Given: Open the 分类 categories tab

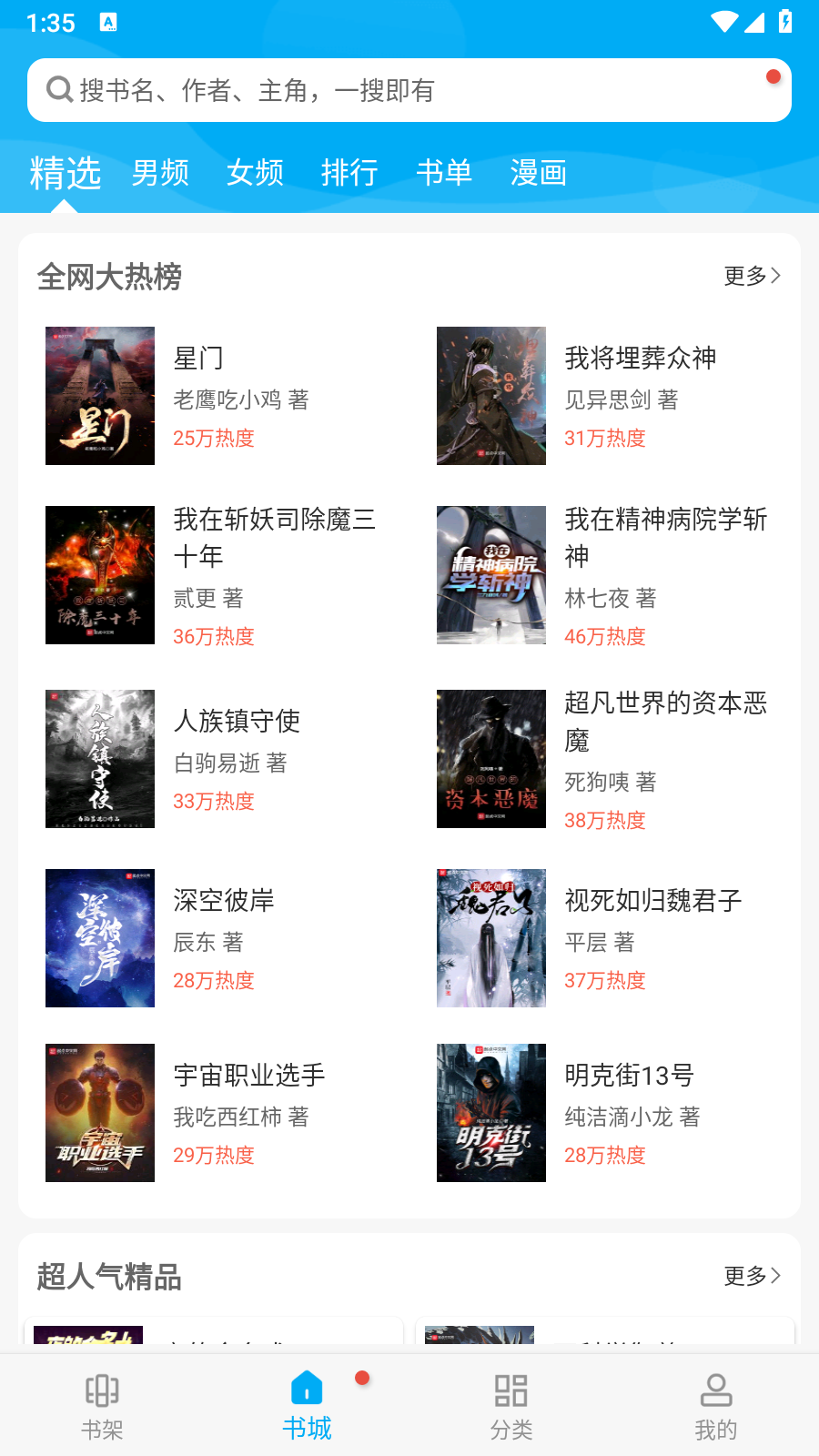Looking at the screenshot, I should (511, 1406).
